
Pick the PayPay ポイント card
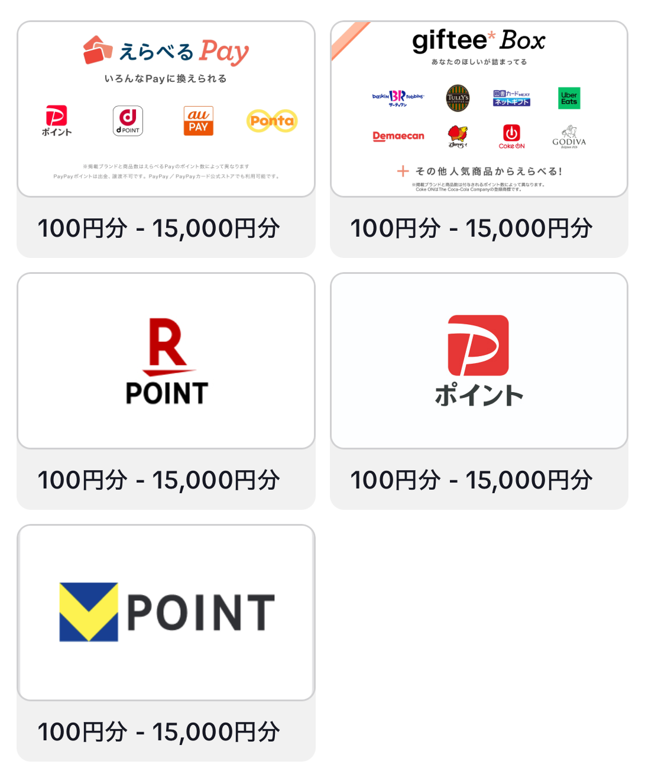pyautogui.click(x=479, y=361)
